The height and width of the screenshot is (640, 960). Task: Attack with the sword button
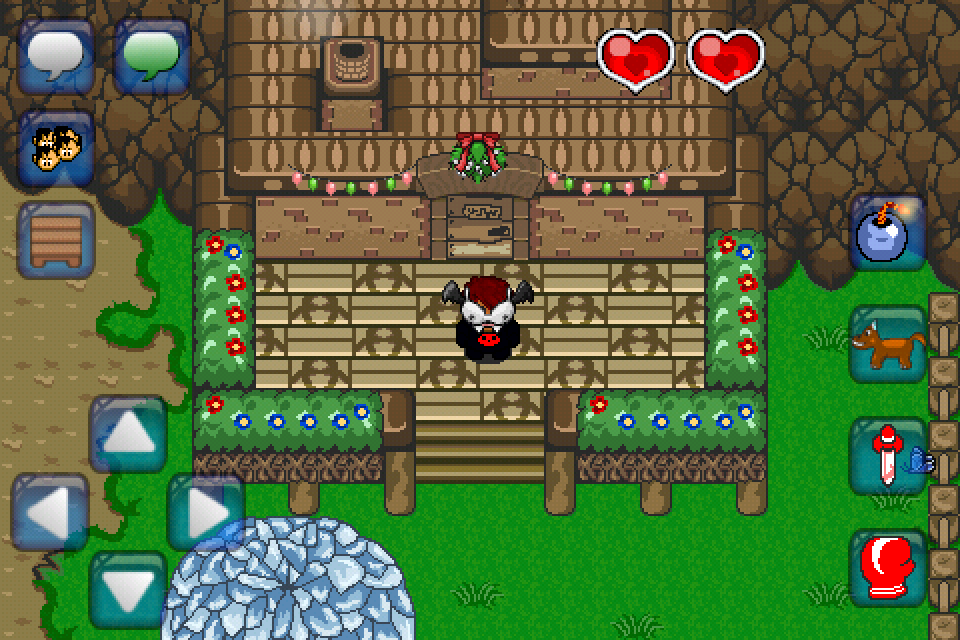(887, 457)
